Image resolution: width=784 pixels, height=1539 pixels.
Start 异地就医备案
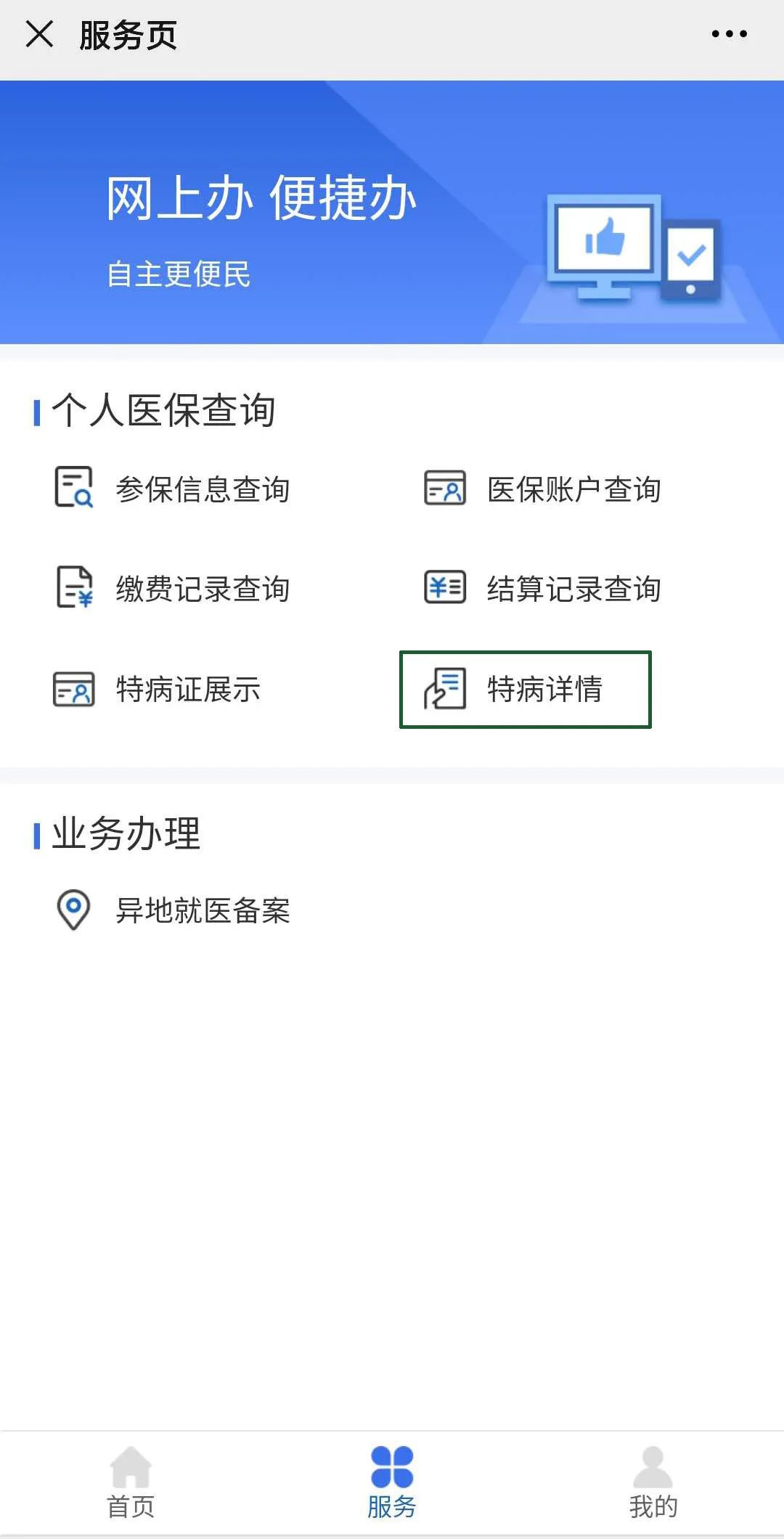174,910
